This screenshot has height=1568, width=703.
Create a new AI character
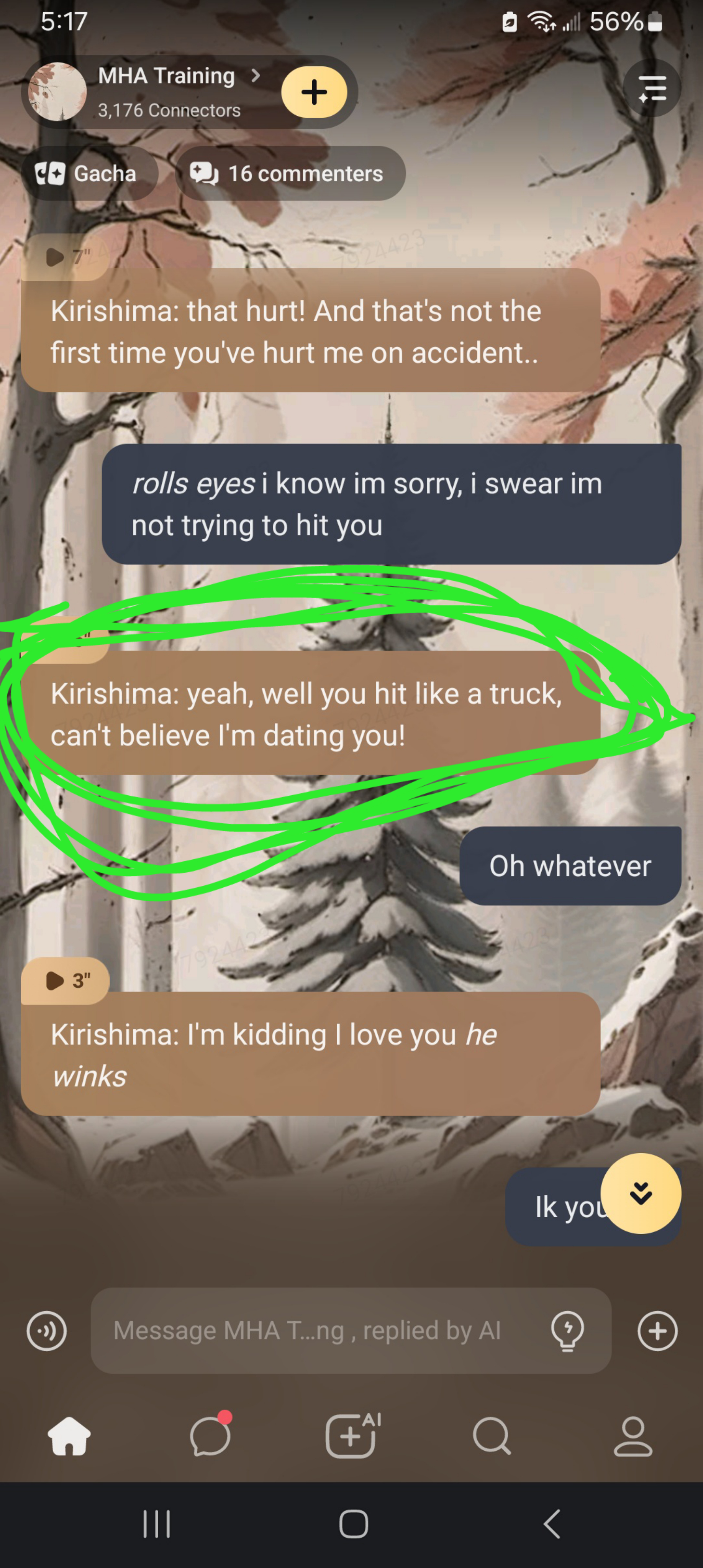(x=352, y=1437)
